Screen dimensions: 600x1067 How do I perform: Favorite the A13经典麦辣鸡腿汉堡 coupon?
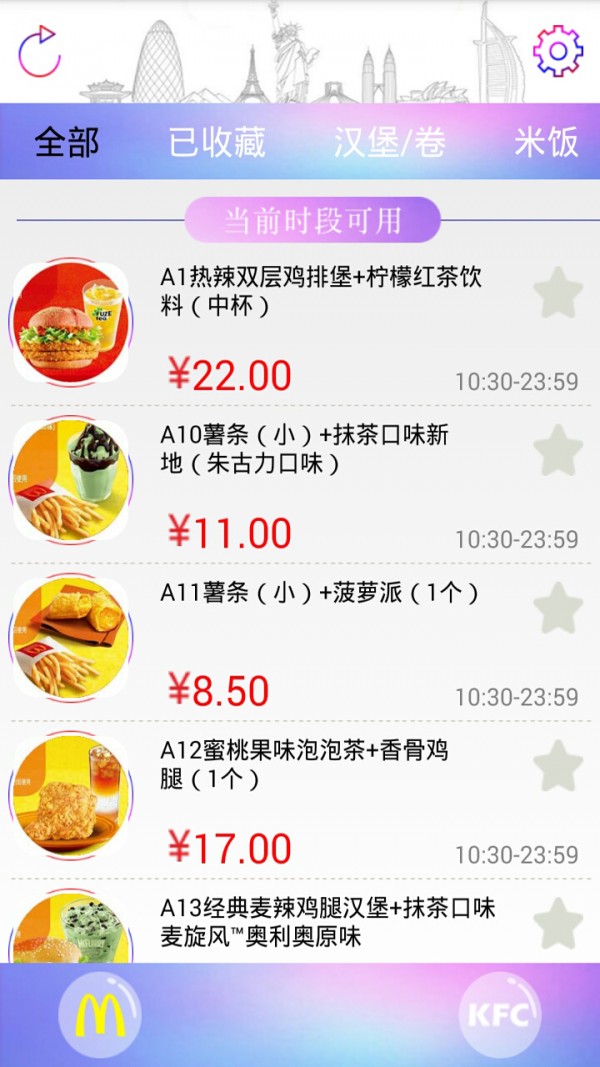click(558, 922)
